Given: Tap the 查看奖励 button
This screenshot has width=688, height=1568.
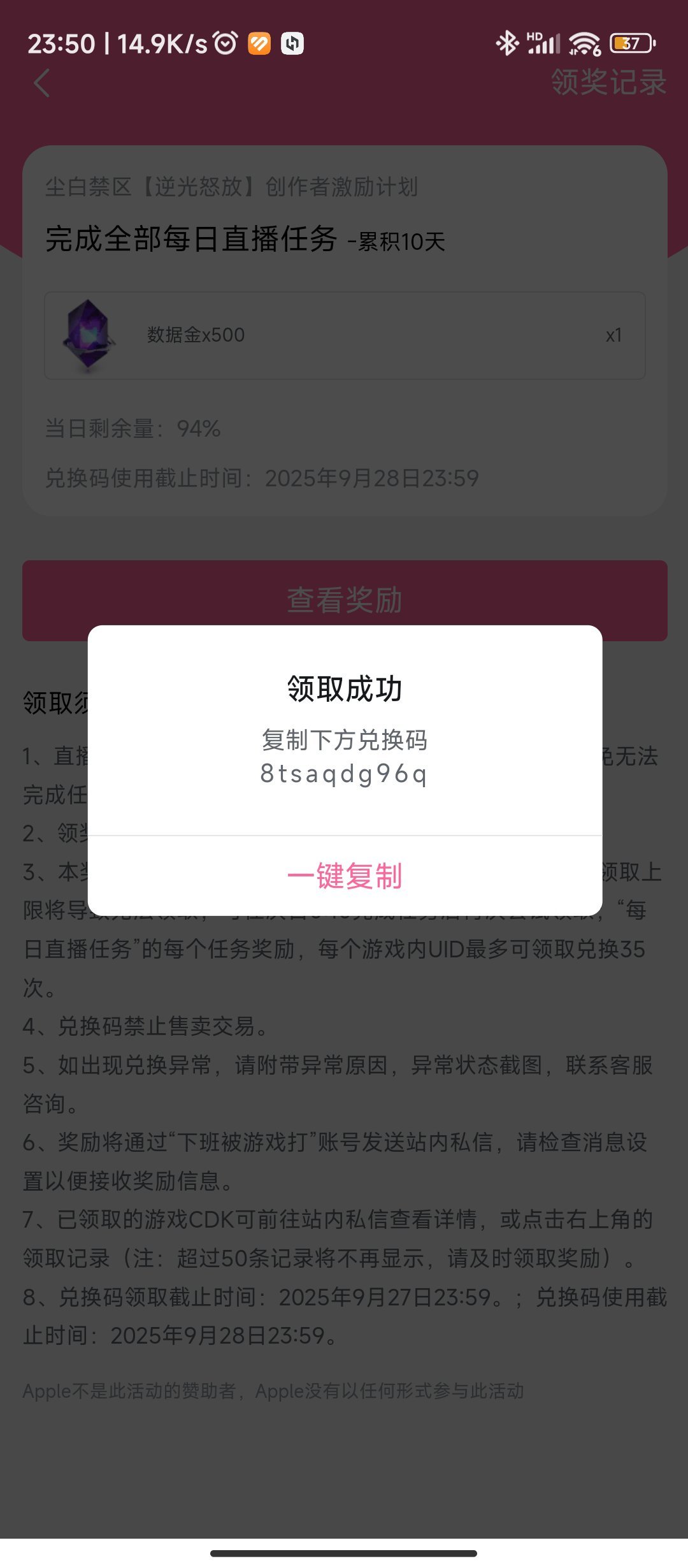Looking at the screenshot, I should coord(345,599).
